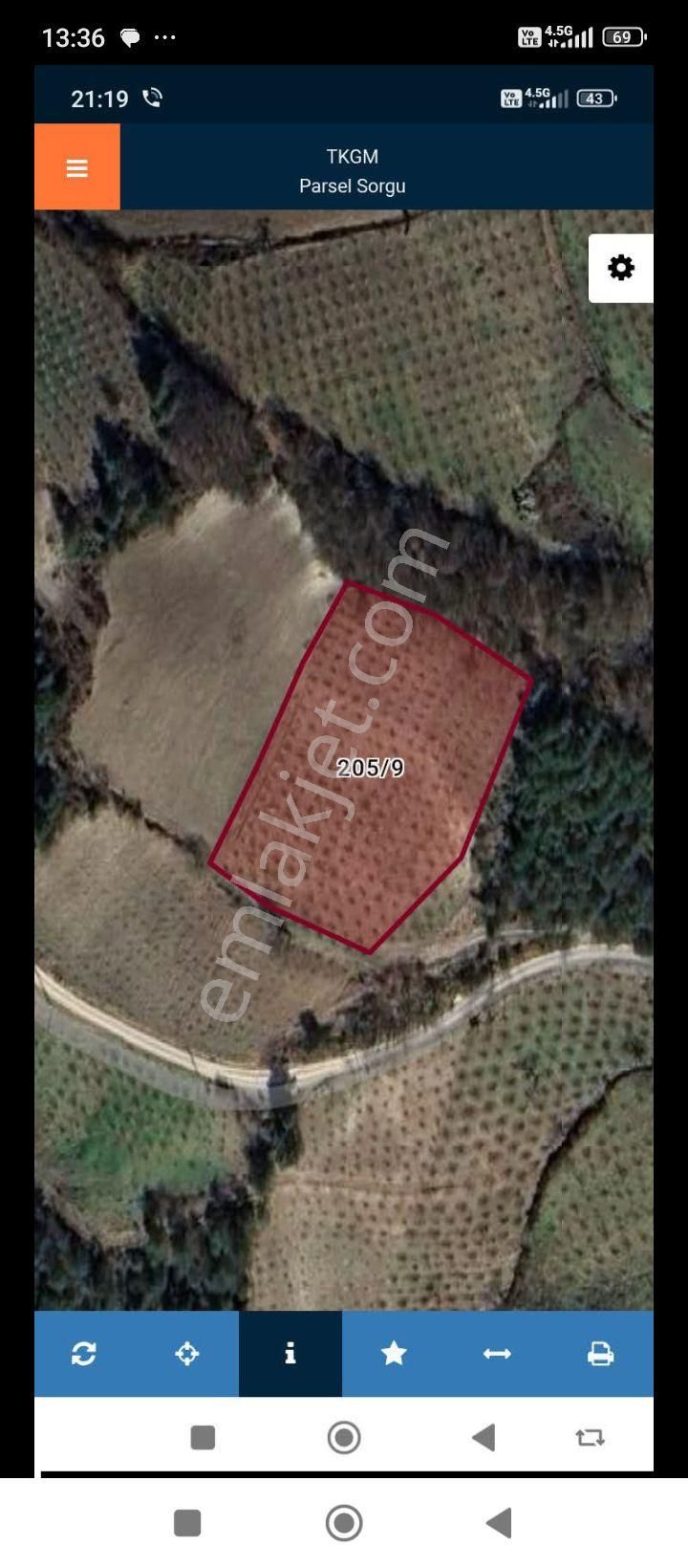The width and height of the screenshot is (688, 1568).
Task: Open map settings gear
Action: coord(620,268)
